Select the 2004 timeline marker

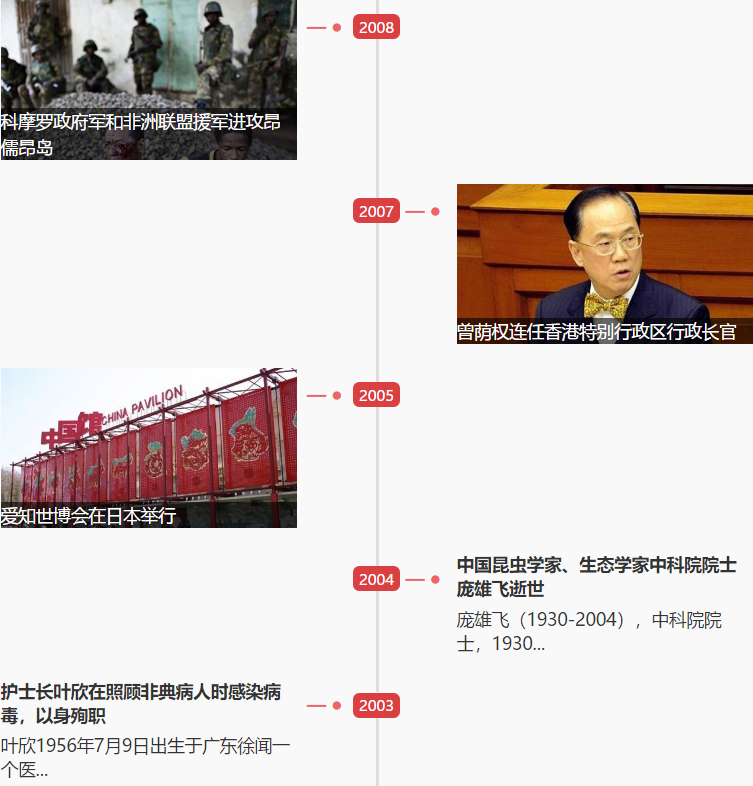point(377,579)
